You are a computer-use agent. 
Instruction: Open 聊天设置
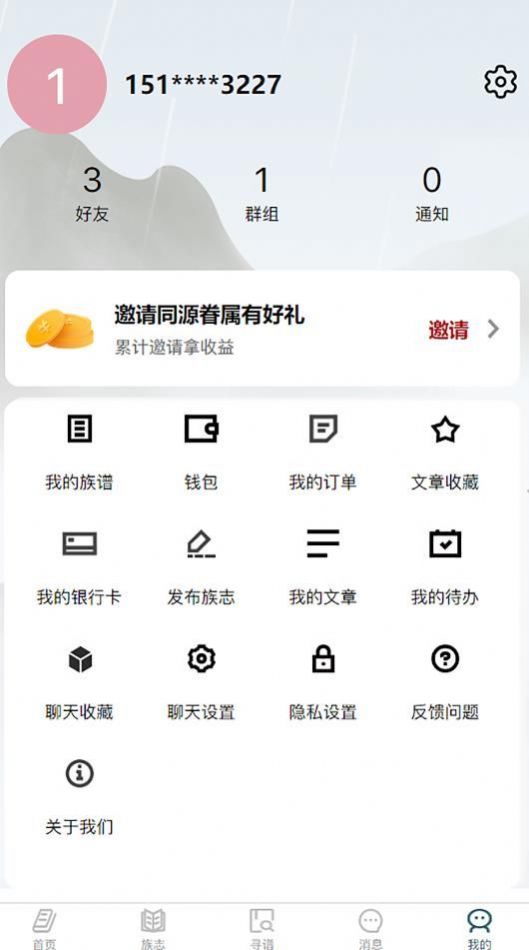pos(201,682)
